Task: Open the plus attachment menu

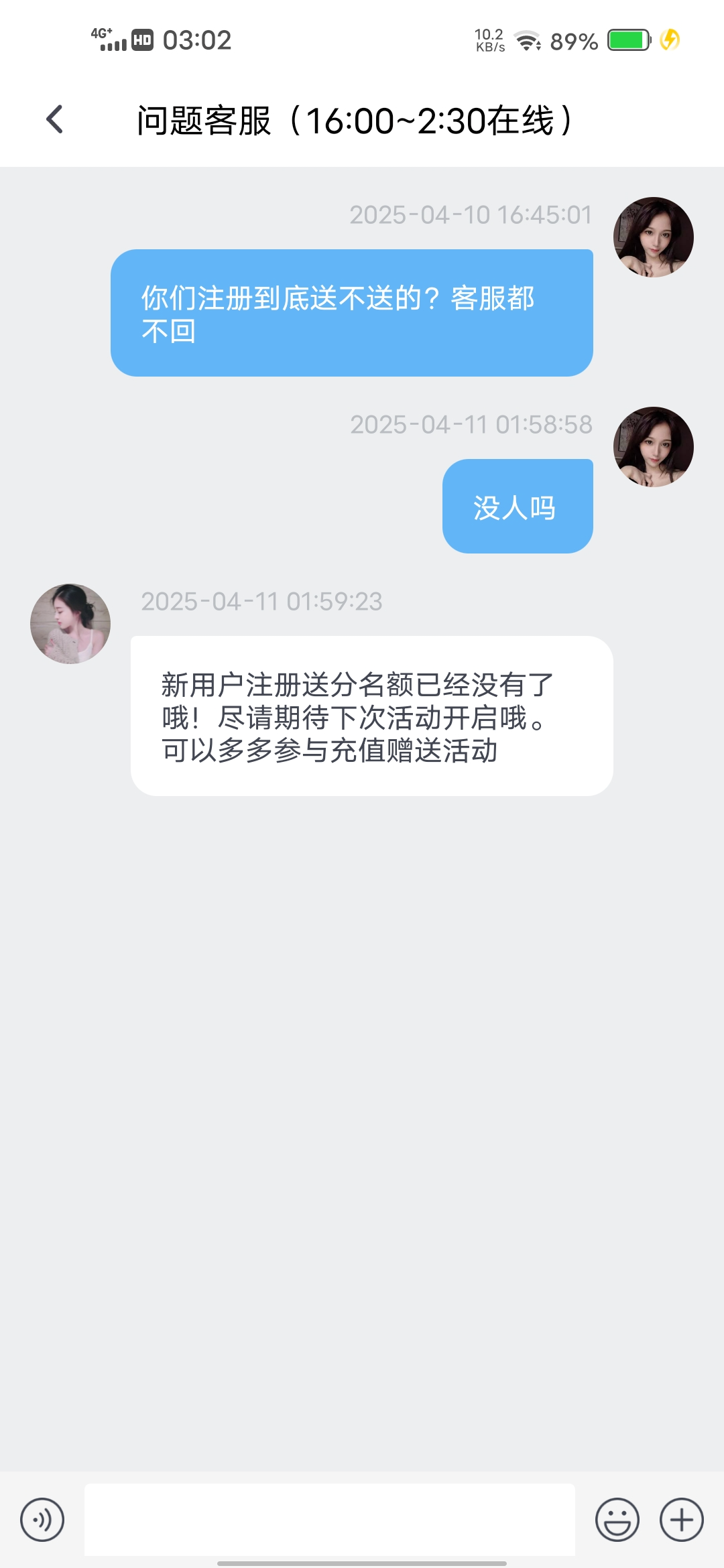Action: tap(681, 1520)
